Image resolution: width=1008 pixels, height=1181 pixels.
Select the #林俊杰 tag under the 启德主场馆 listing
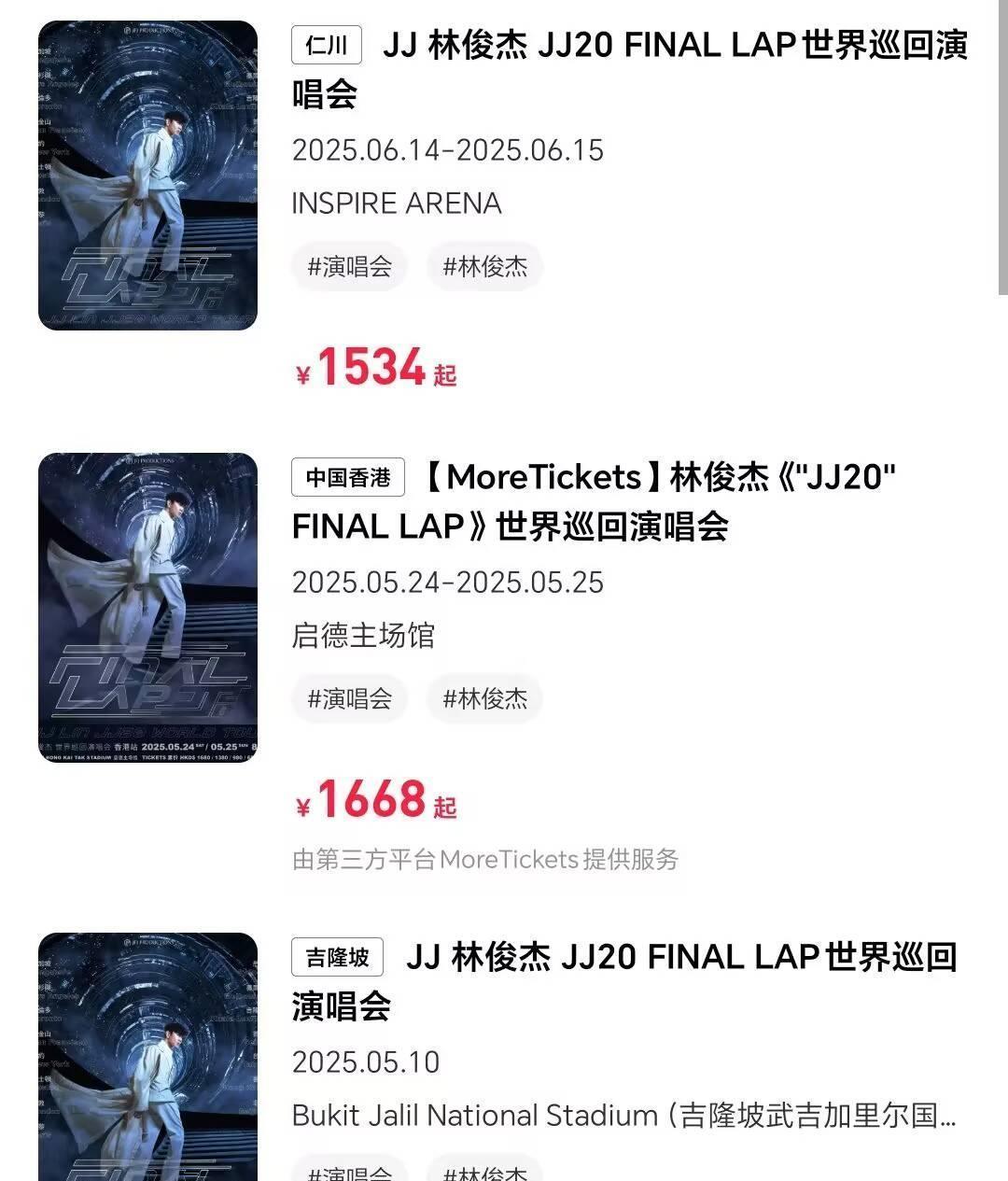(484, 699)
